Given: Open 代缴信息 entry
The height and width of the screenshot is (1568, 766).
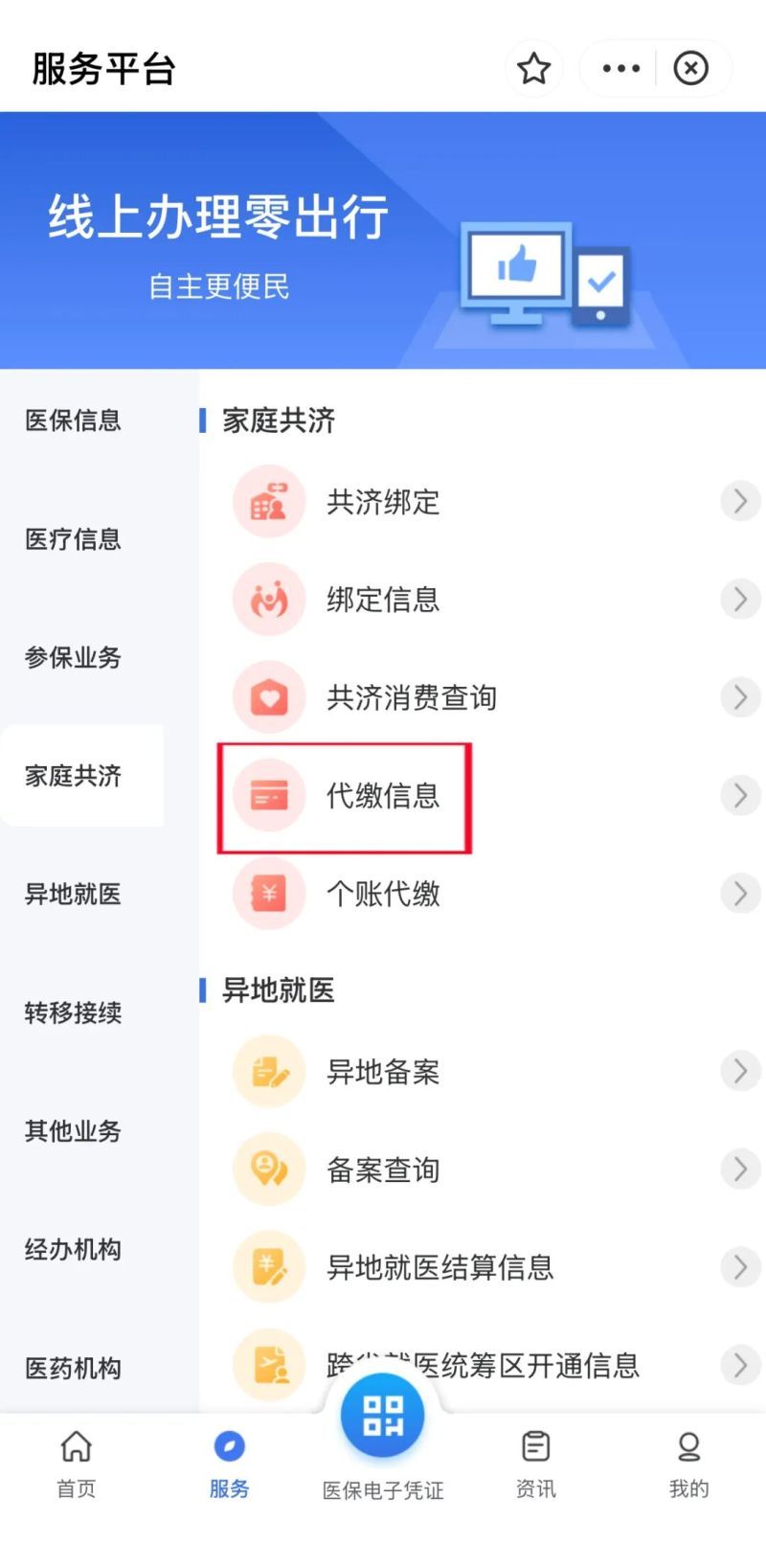Looking at the screenshot, I should 383,796.
